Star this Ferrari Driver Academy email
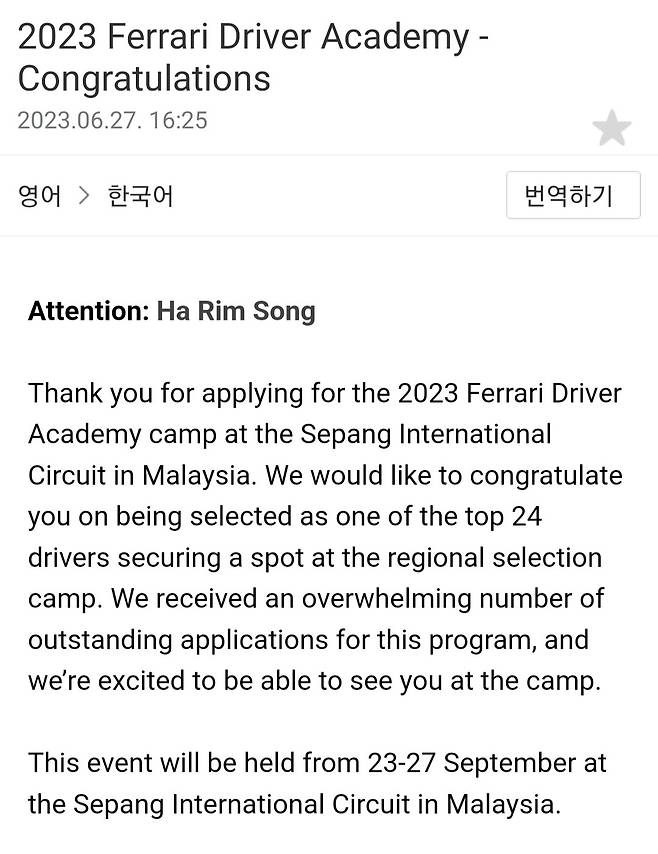 click(x=611, y=128)
